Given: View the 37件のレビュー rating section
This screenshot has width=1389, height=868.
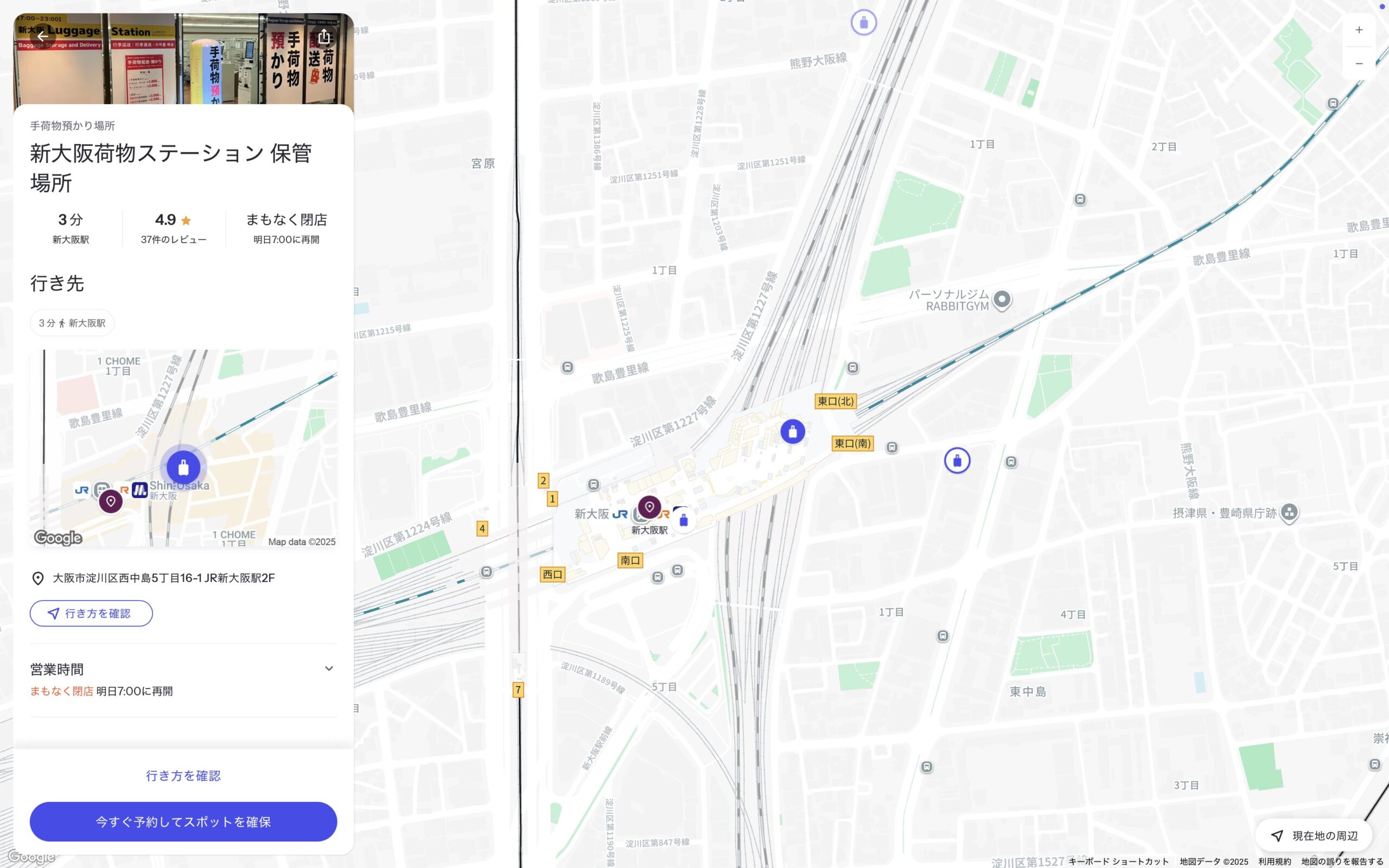Looking at the screenshot, I should click(x=173, y=228).
